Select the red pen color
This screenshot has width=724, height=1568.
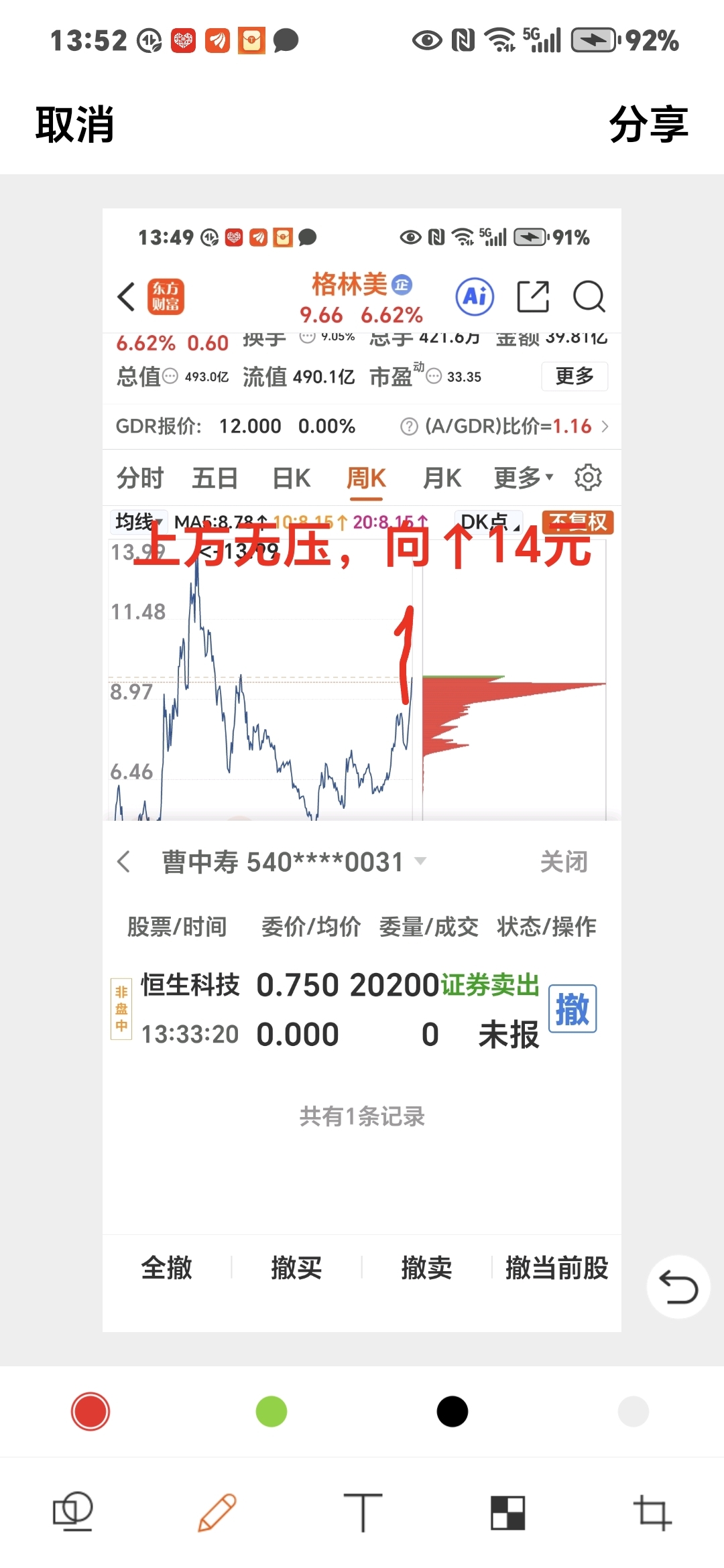(90, 1411)
